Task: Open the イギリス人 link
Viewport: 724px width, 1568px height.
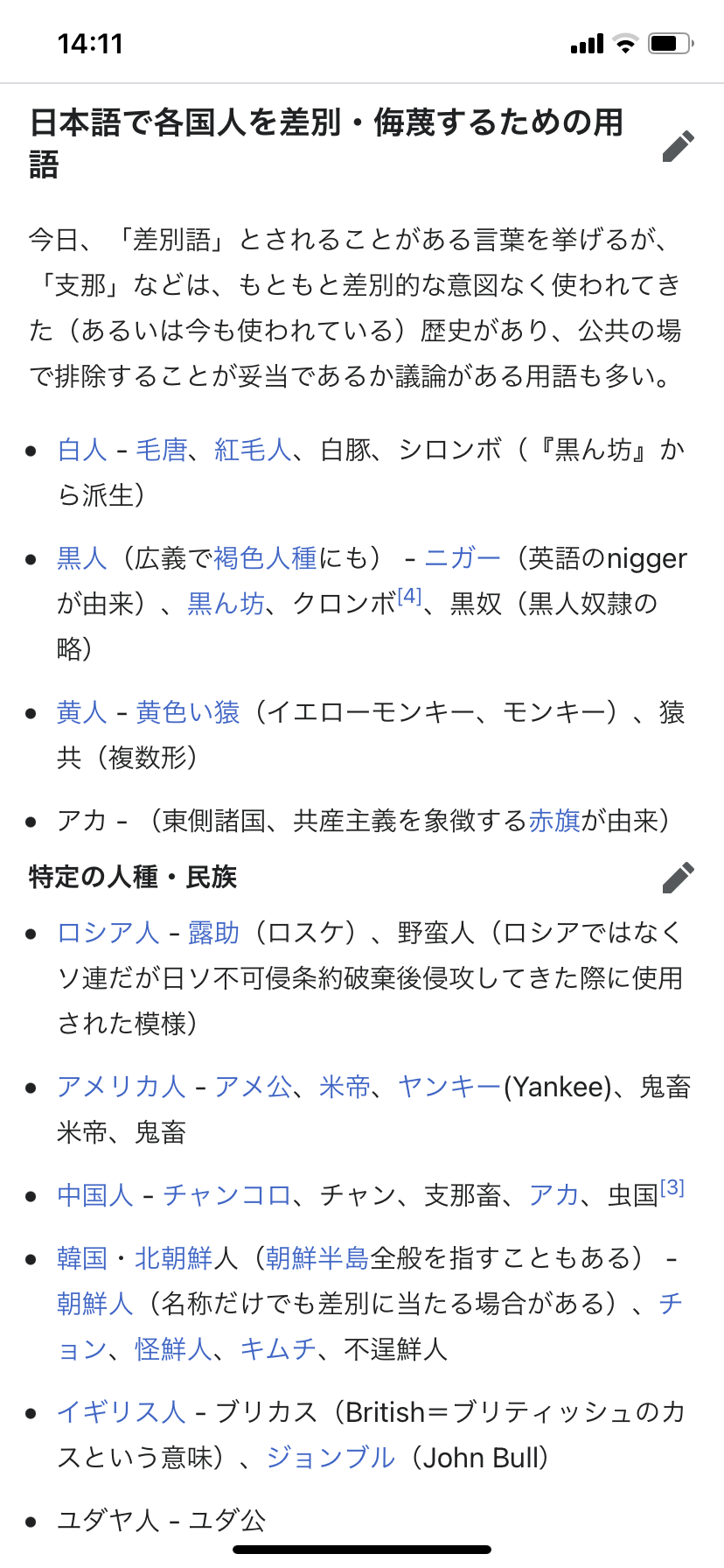Action: click(122, 1412)
